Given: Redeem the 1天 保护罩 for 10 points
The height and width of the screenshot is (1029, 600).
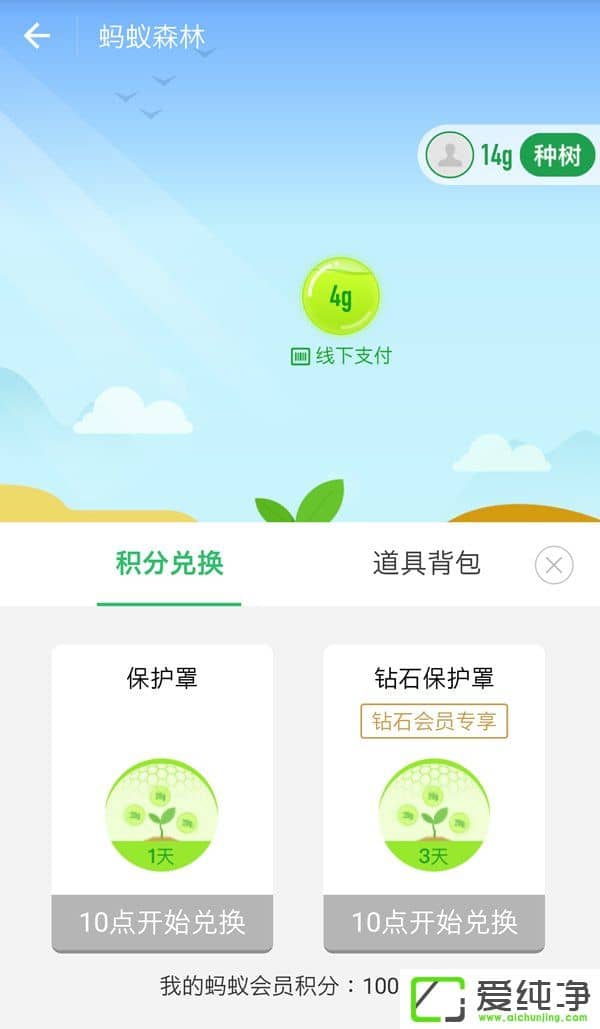Looking at the screenshot, I should (x=162, y=922).
